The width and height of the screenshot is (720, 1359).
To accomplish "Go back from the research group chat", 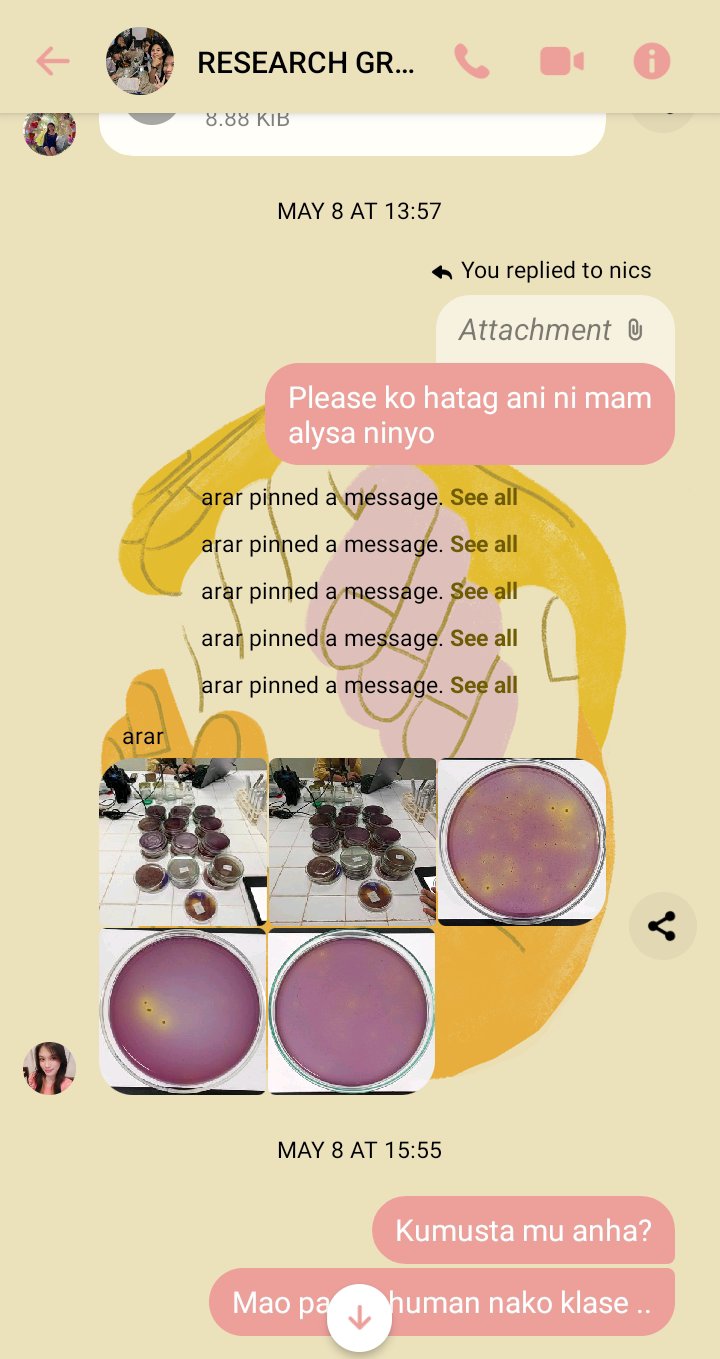I will (x=52, y=62).
